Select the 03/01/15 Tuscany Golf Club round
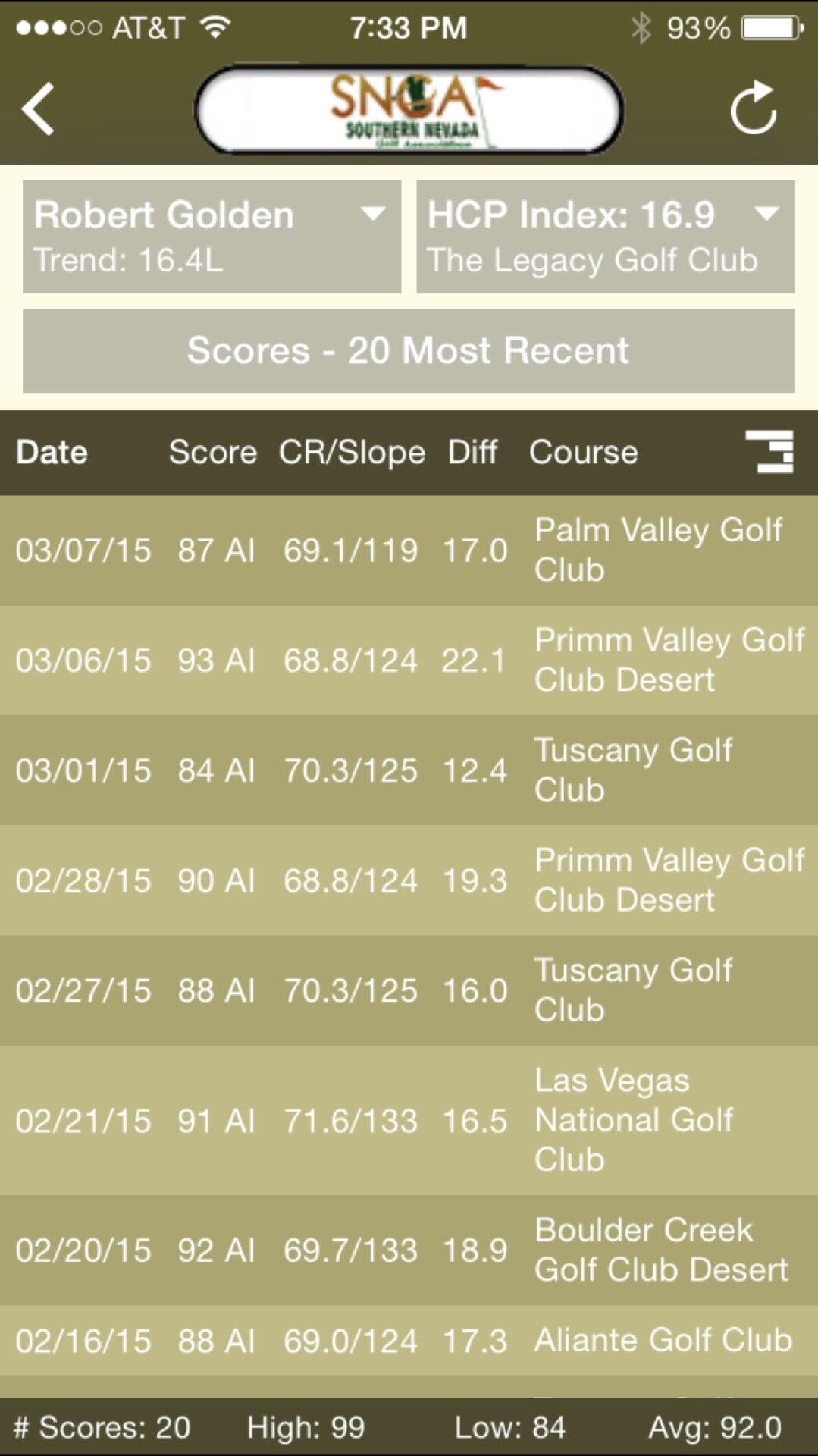This screenshot has height=1456, width=818. [409, 770]
